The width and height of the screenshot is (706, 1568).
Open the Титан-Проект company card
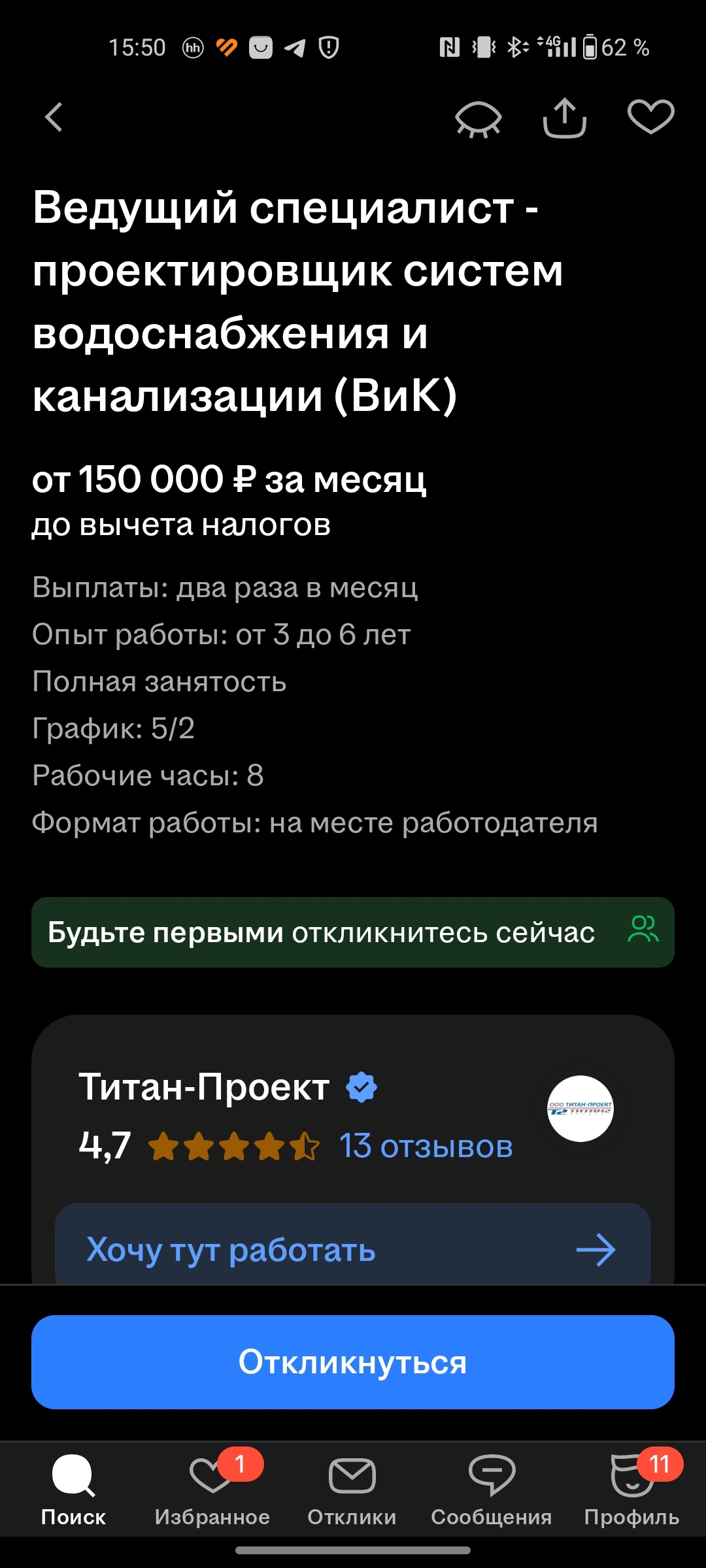coord(204,1087)
